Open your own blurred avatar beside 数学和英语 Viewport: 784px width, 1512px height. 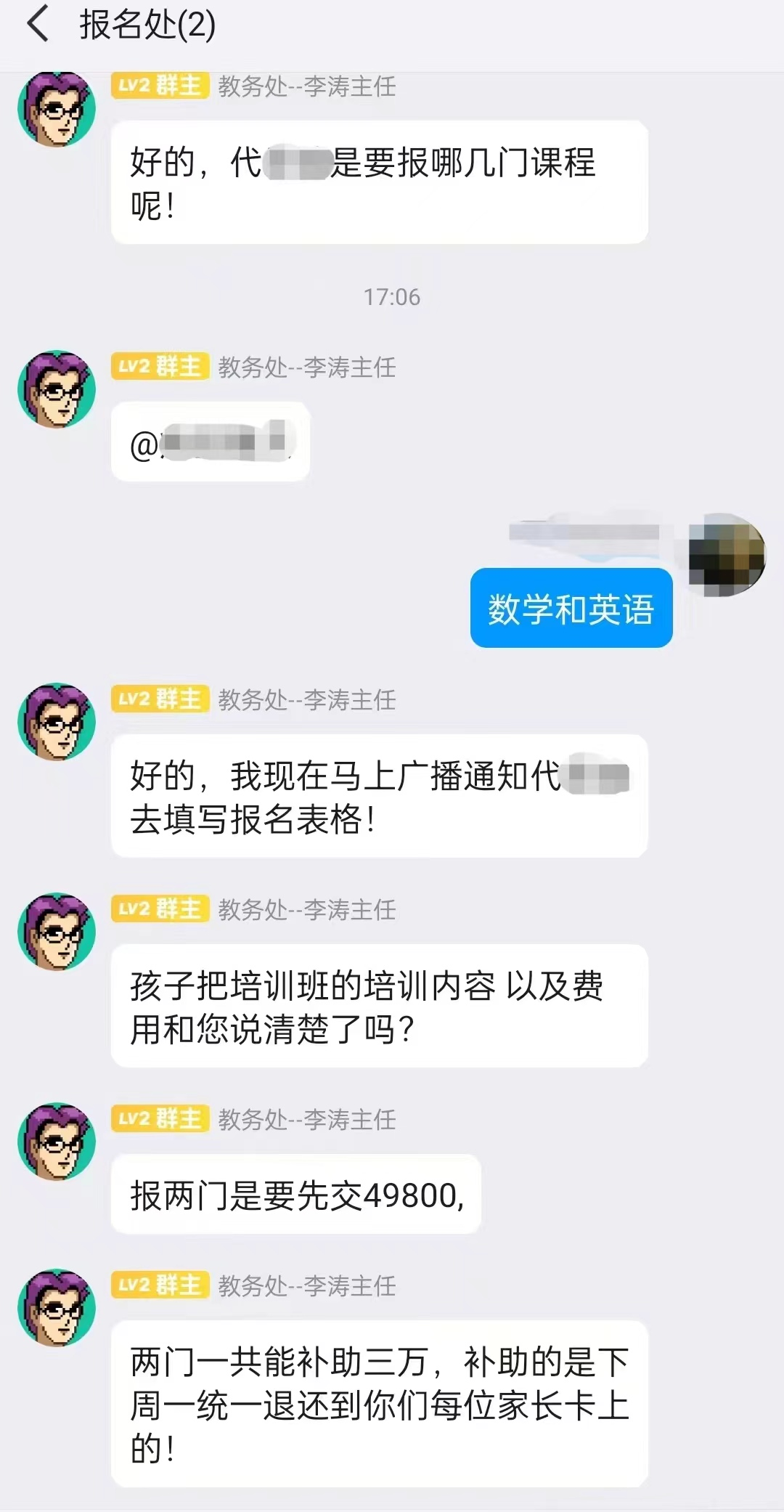(x=727, y=555)
